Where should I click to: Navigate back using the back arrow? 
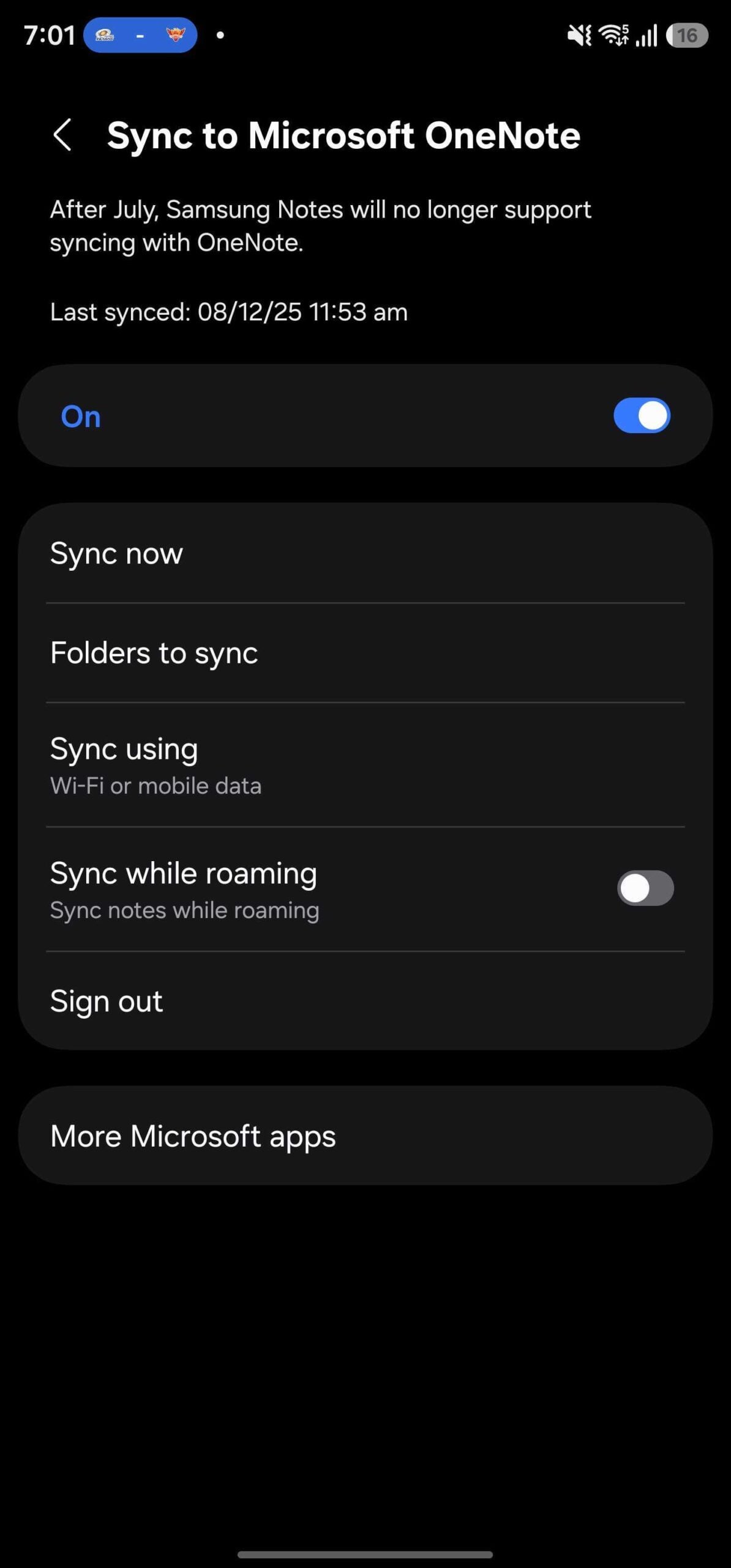point(63,135)
